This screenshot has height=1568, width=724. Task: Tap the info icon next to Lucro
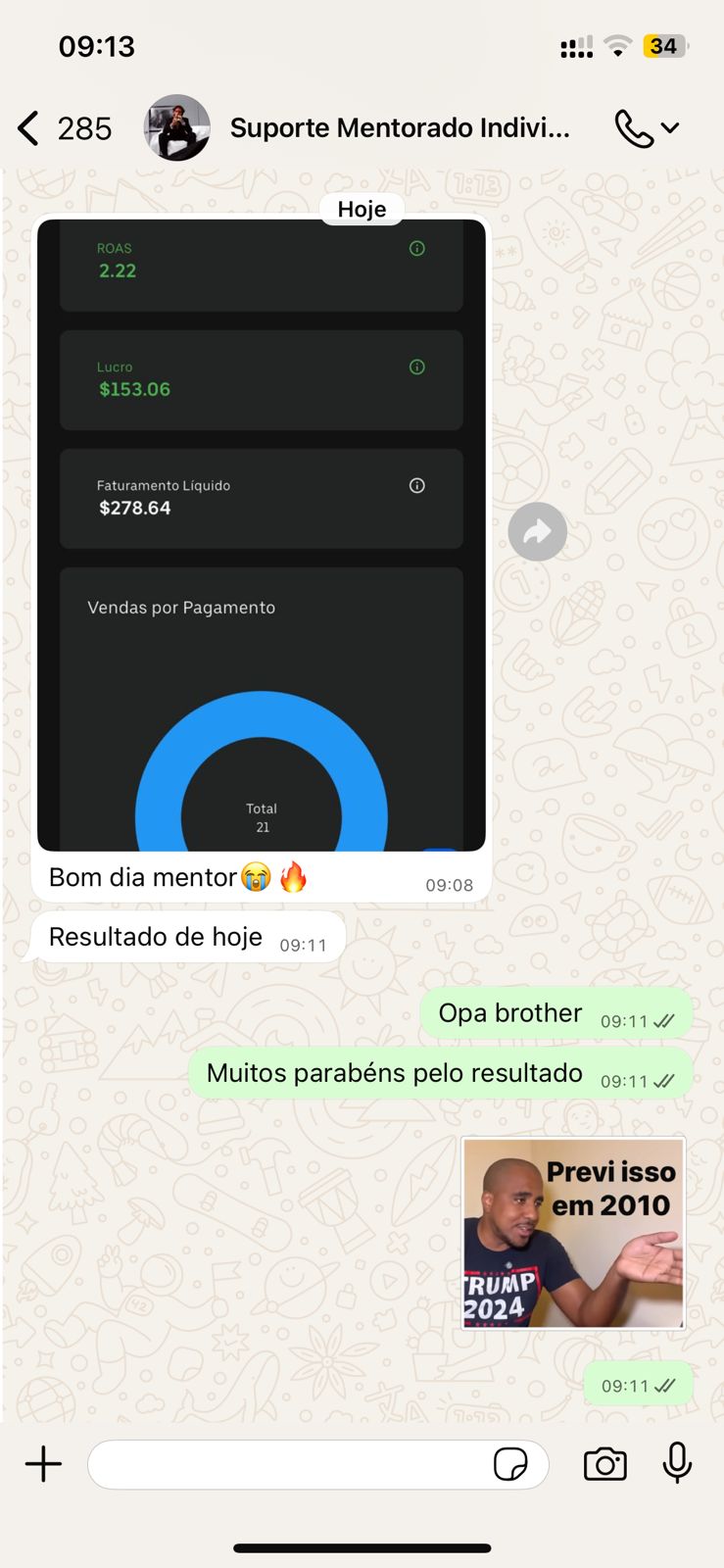click(x=416, y=367)
